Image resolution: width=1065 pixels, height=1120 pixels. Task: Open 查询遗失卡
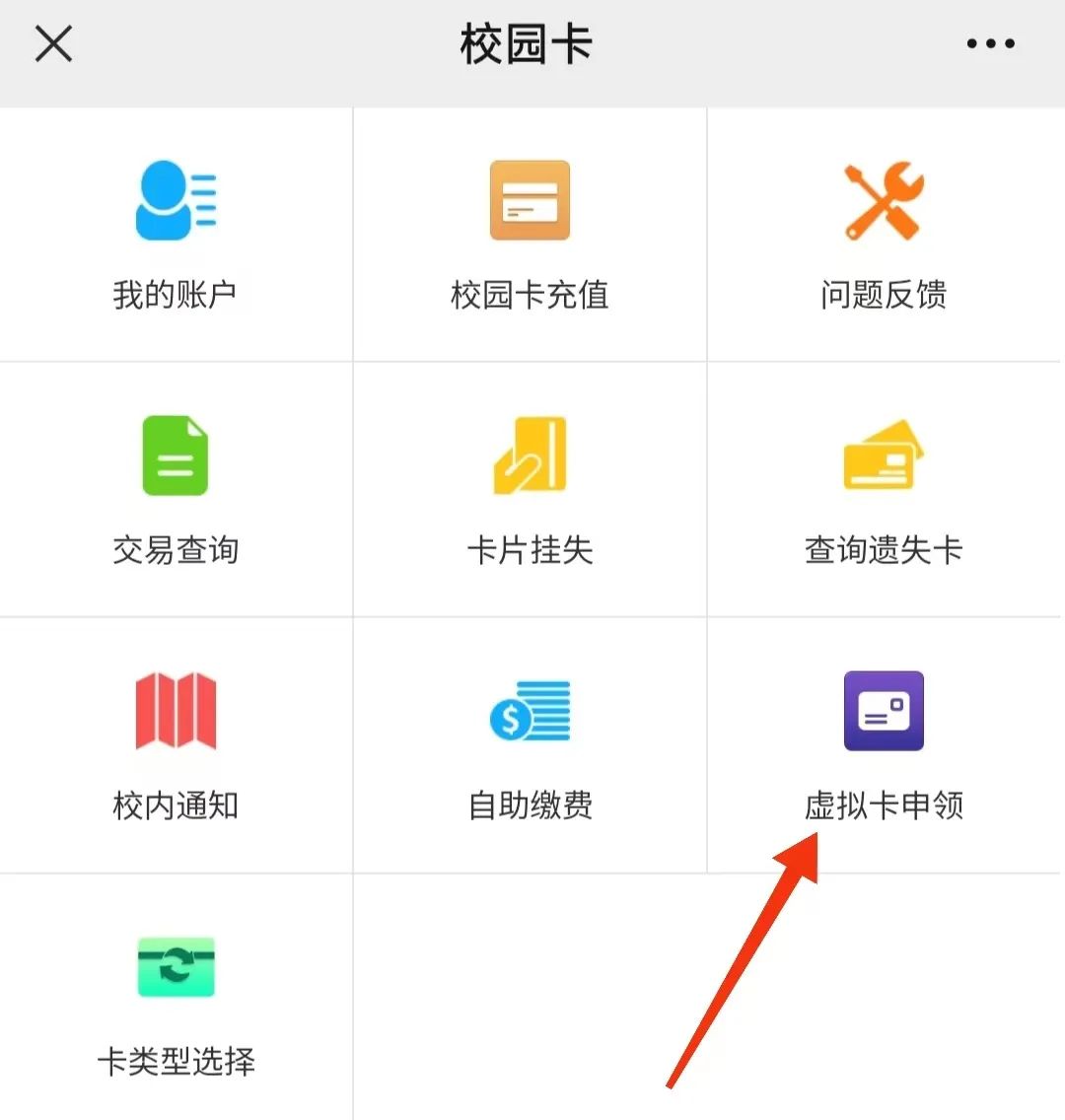tap(884, 490)
